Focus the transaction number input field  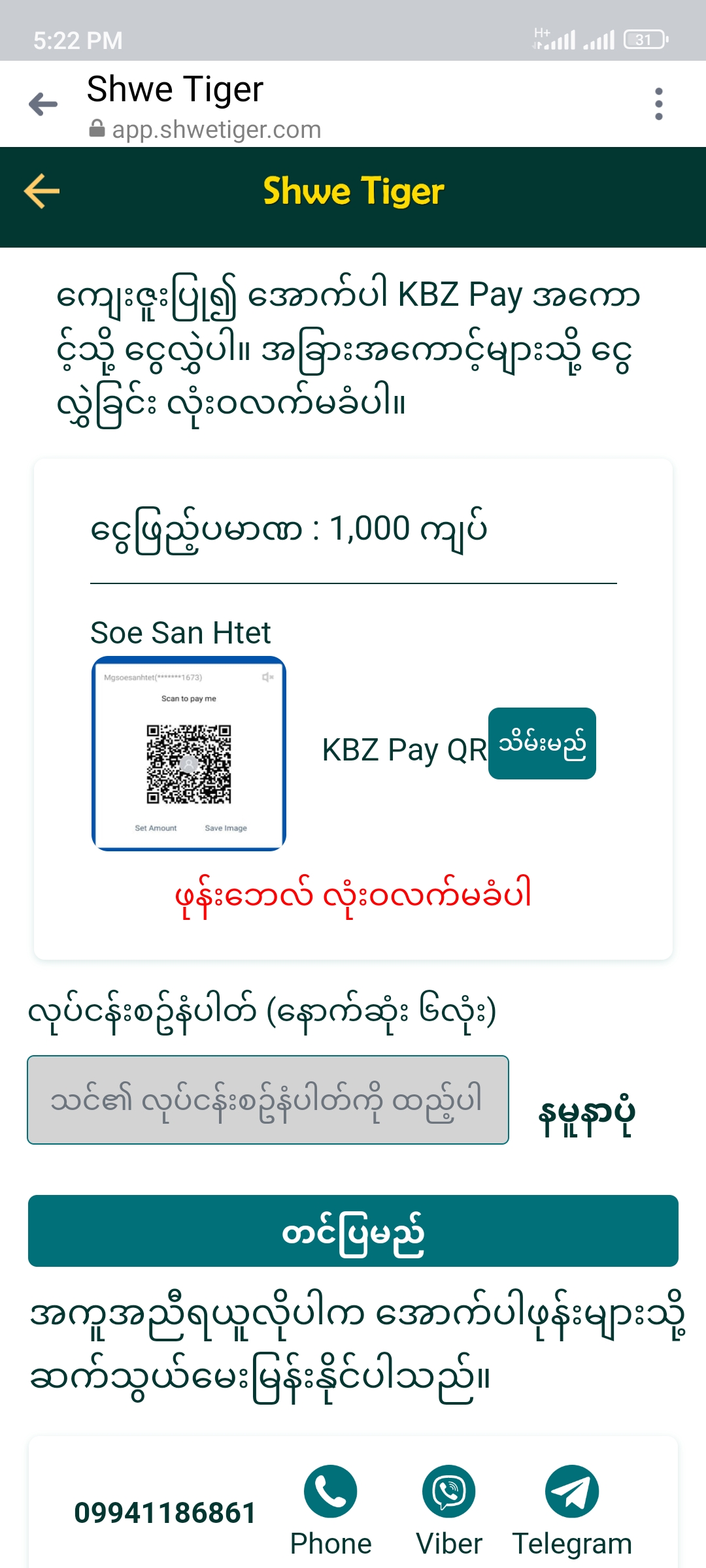[268, 1100]
